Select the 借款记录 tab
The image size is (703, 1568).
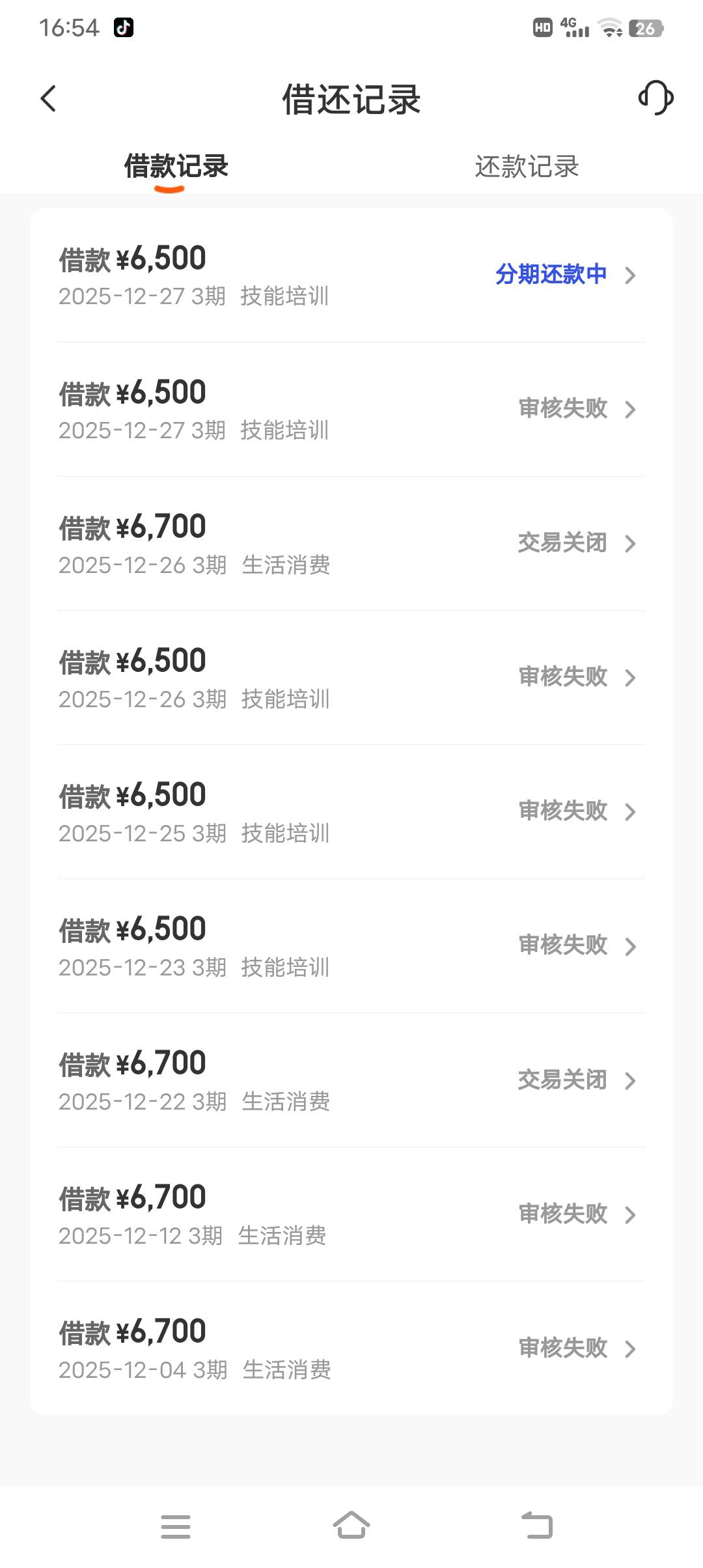point(176,167)
